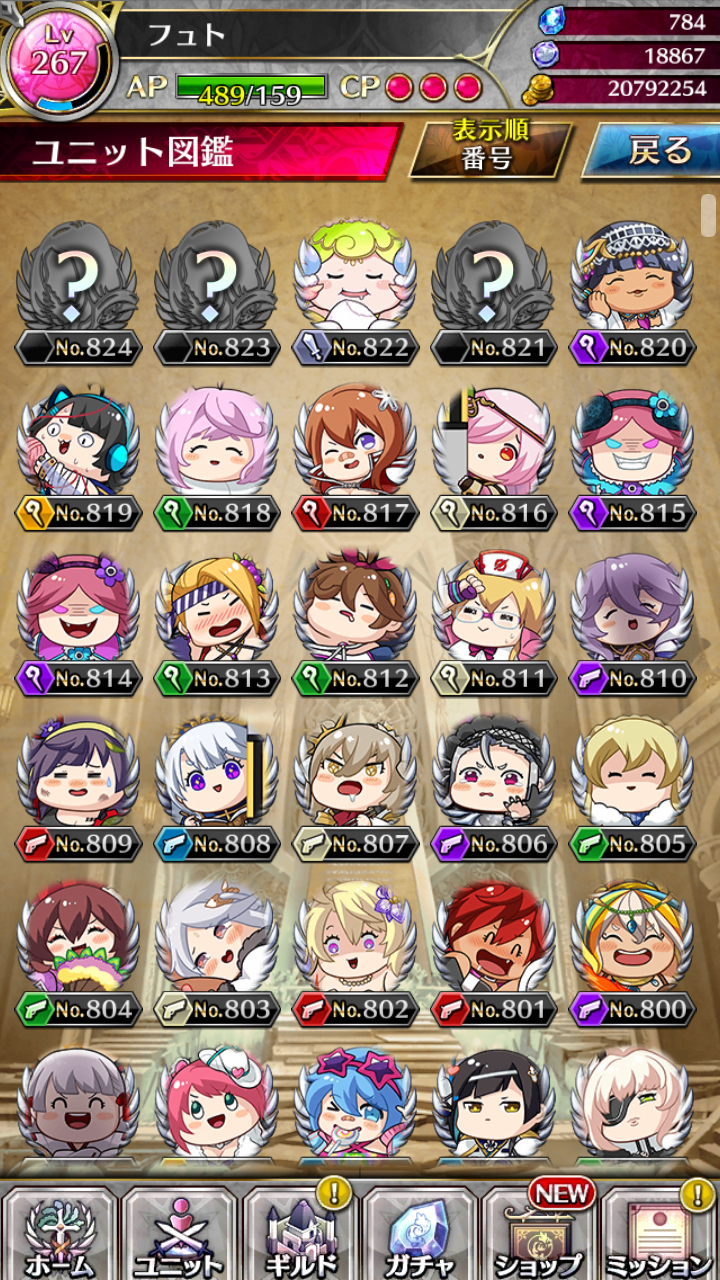
Task: Open unit No.820 entry
Action: [632, 278]
